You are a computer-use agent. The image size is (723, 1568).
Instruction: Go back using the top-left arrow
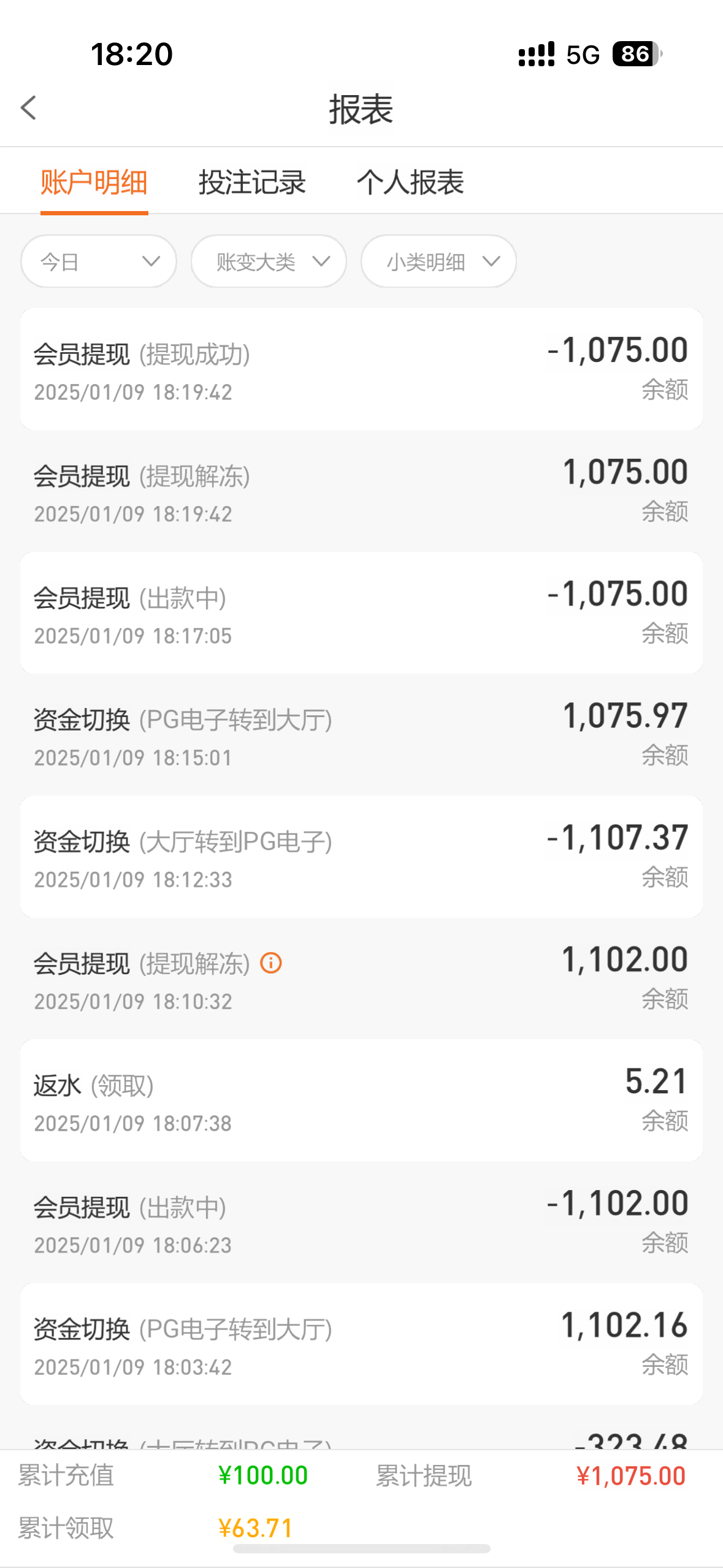tap(29, 109)
